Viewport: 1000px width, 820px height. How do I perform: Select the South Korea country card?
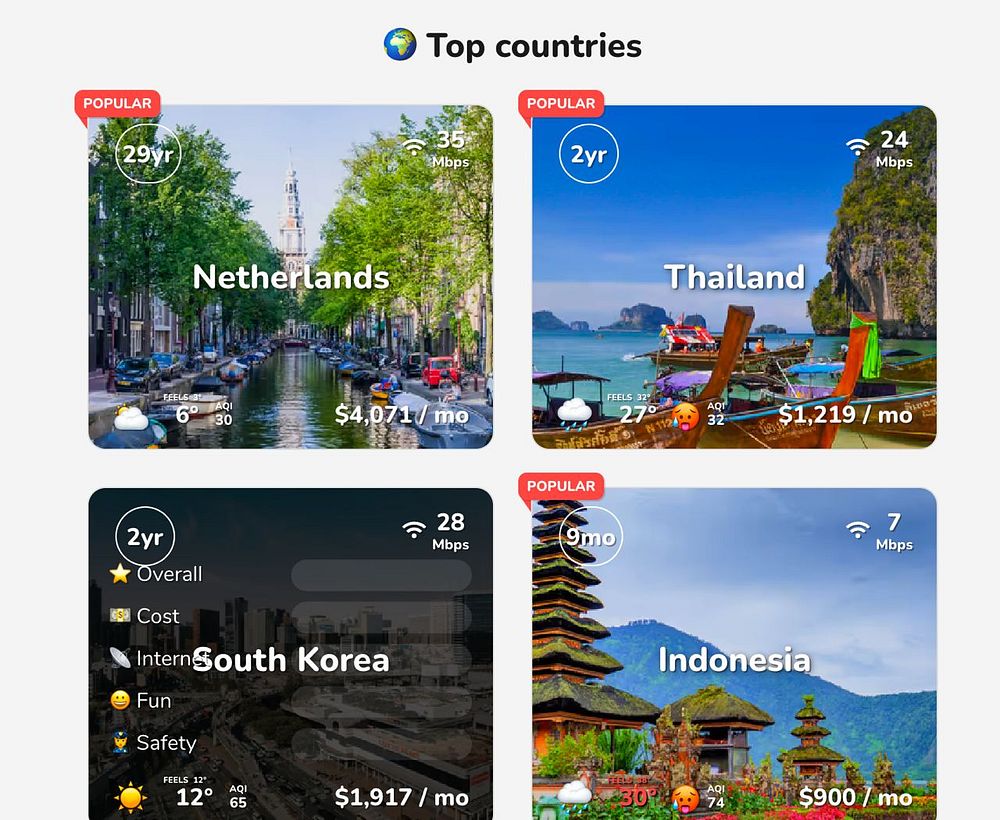coord(290,659)
